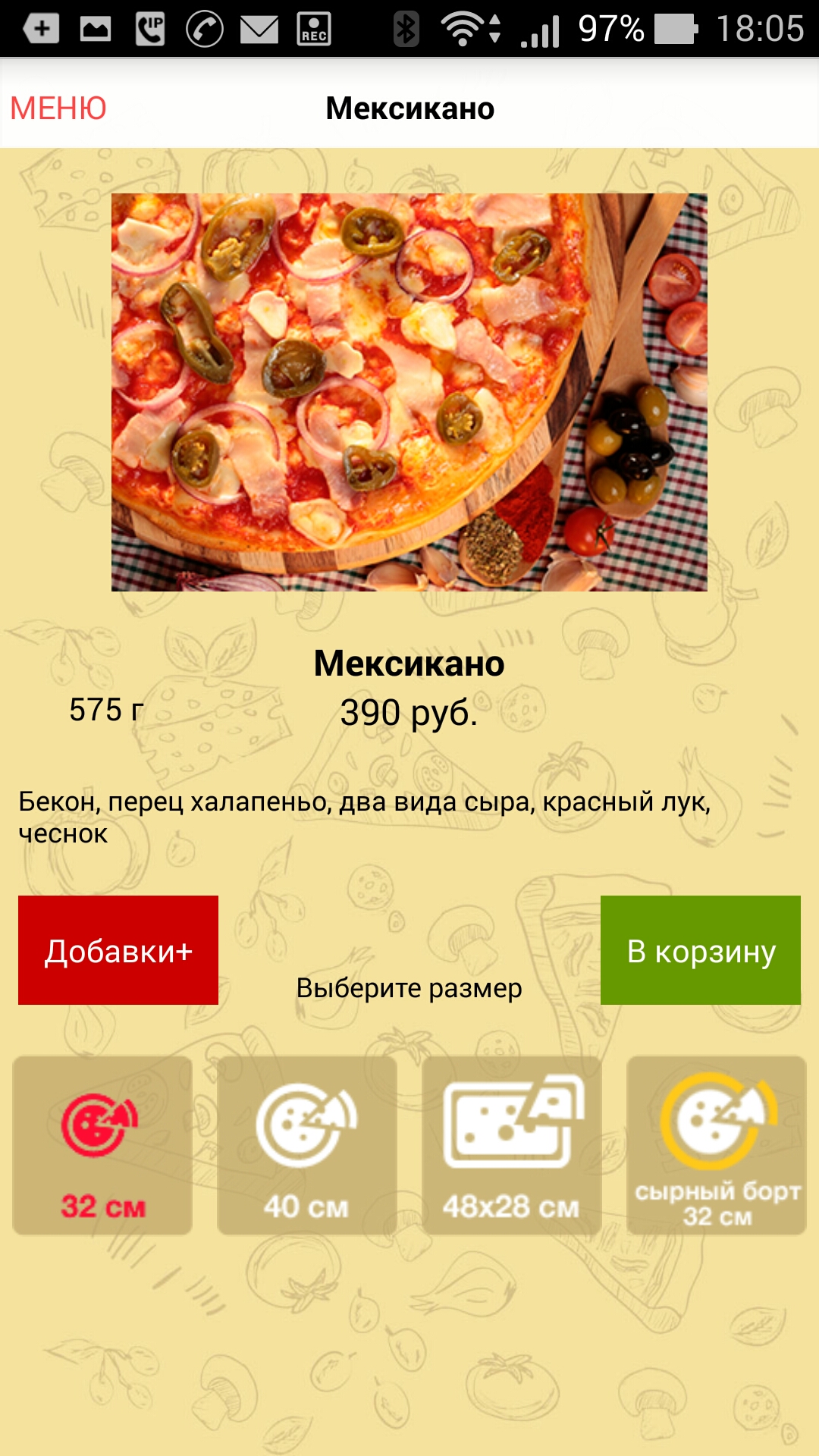
Task: Open the Добавки+ panel
Action: point(118,950)
